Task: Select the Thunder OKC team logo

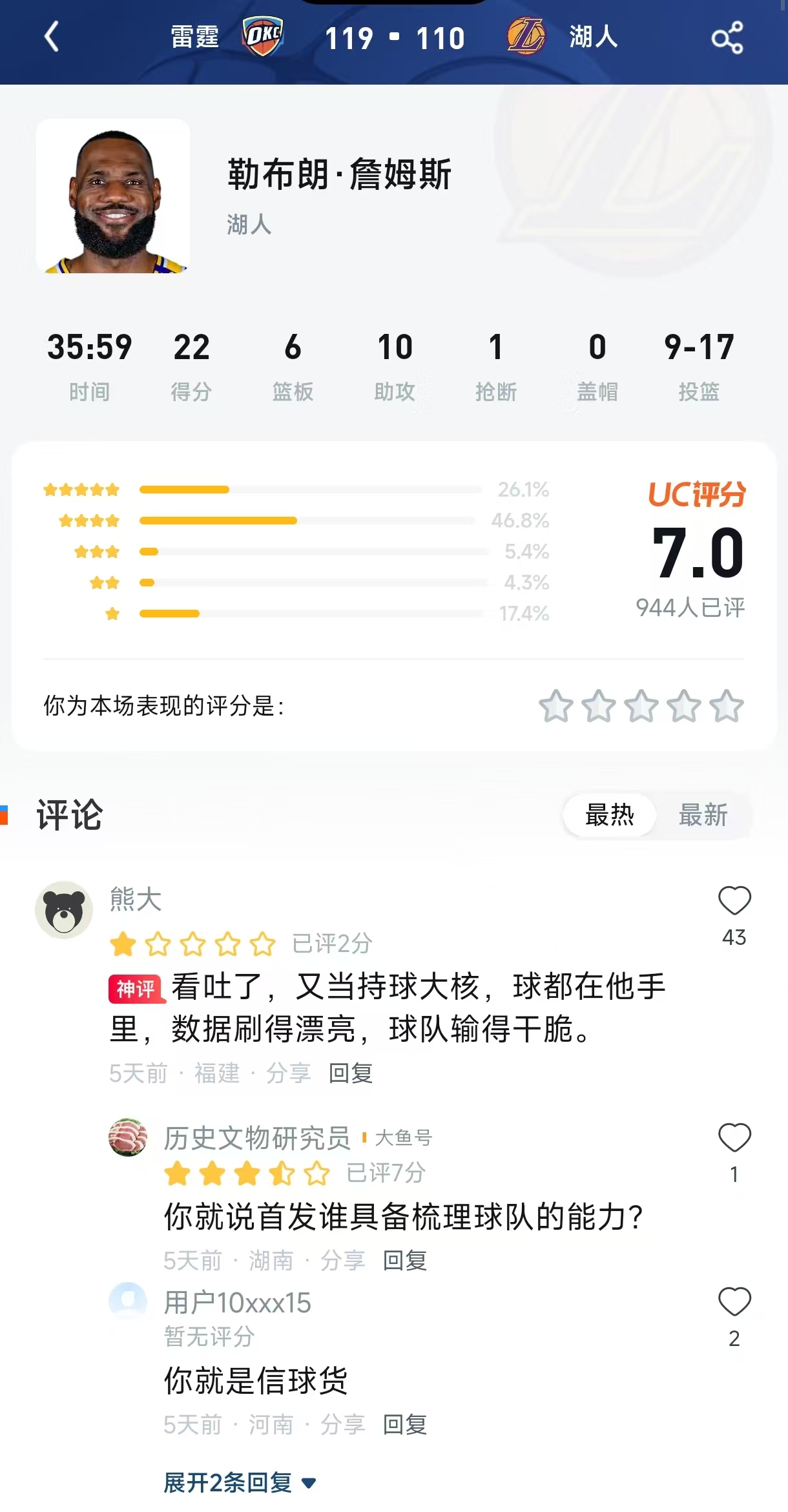Action: tap(261, 37)
